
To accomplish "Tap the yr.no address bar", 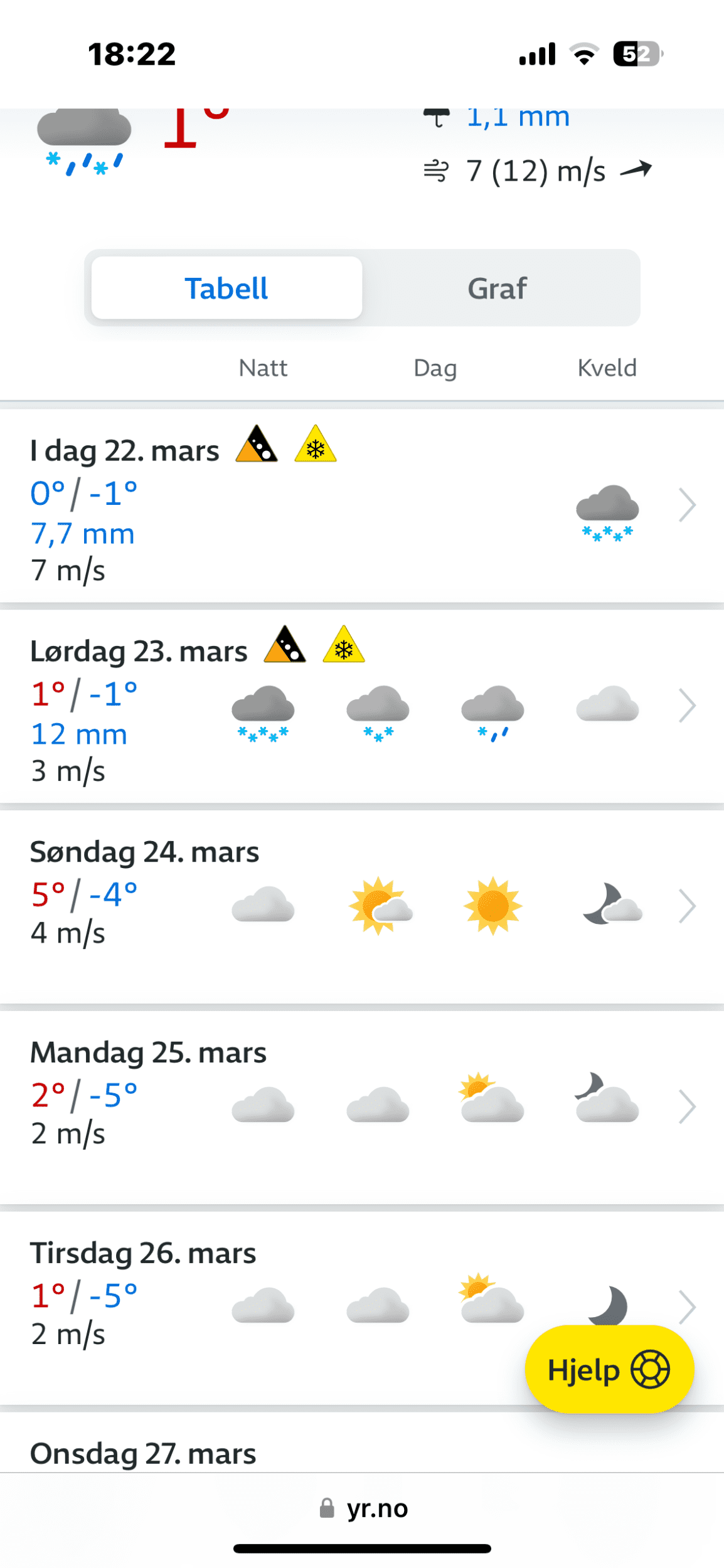I will (x=364, y=1508).
